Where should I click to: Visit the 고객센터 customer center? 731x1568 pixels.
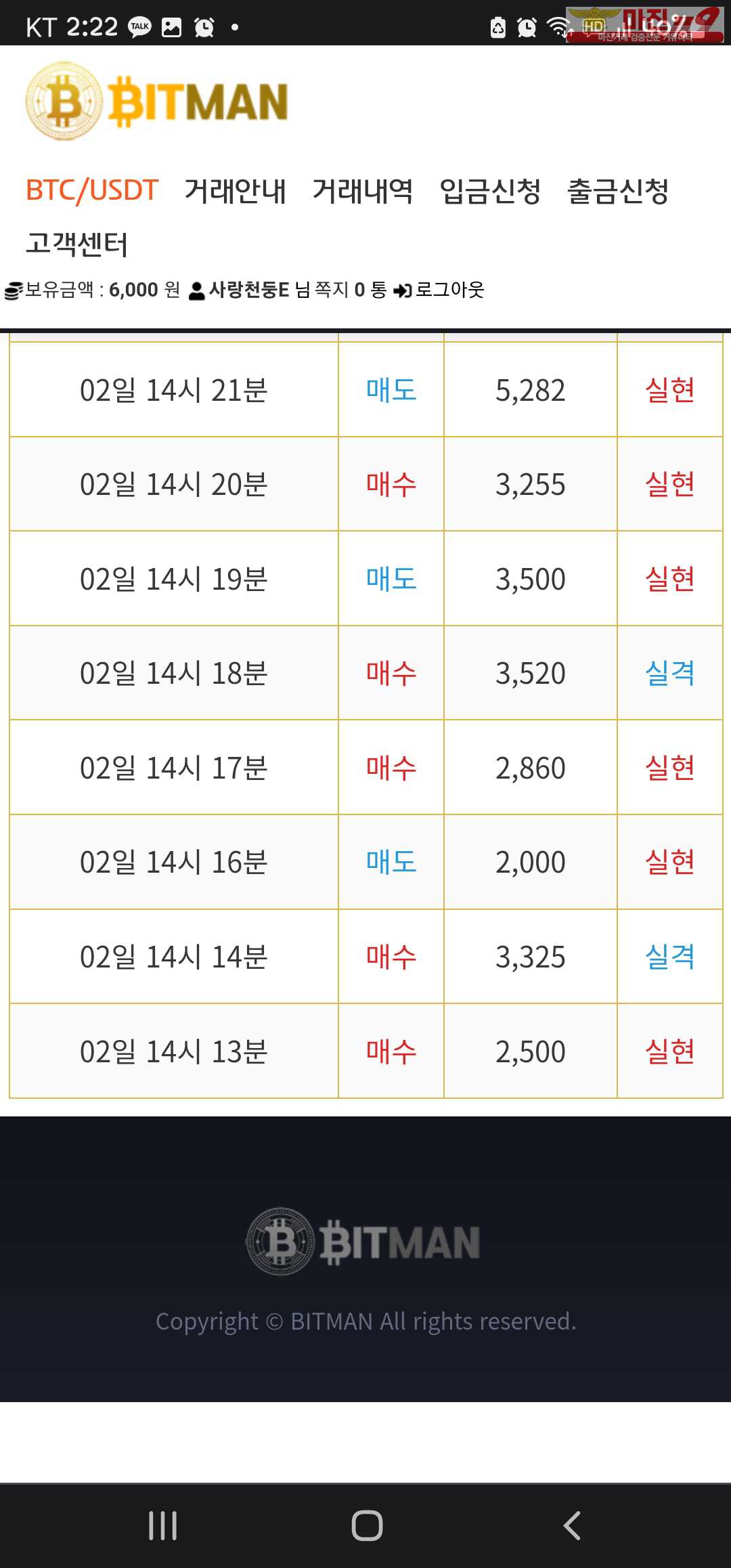click(x=76, y=243)
